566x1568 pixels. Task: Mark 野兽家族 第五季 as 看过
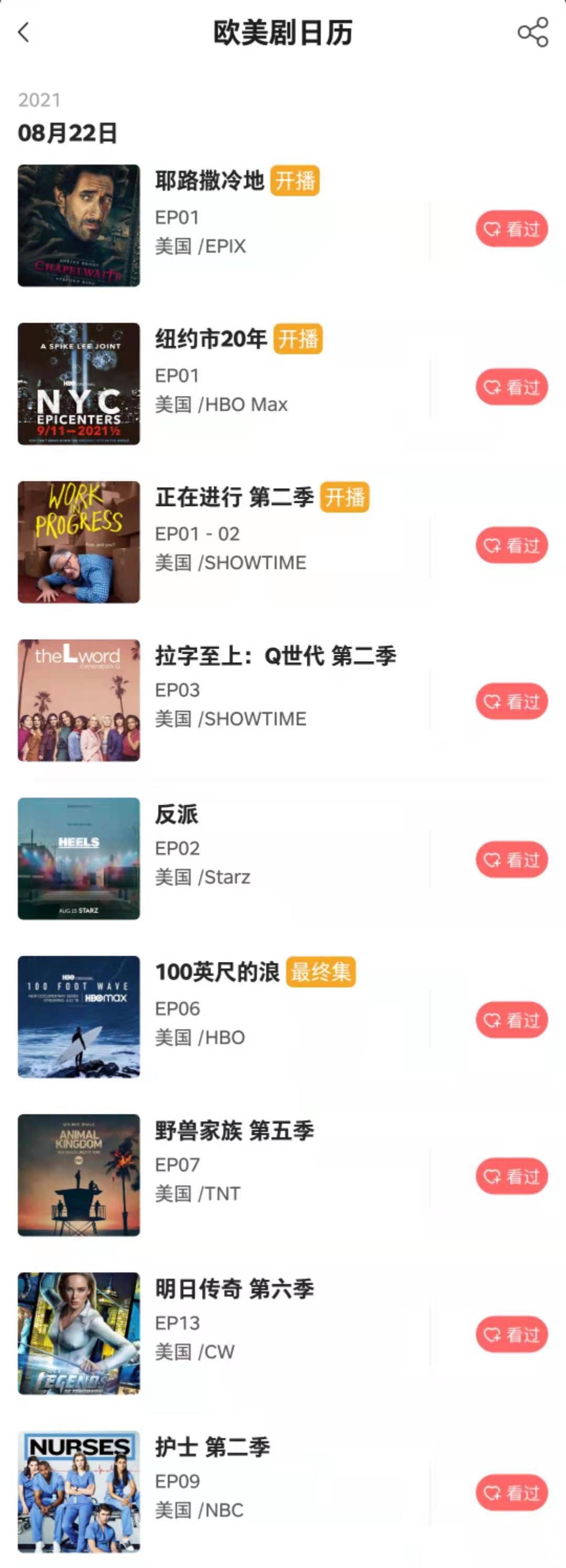point(511,1176)
